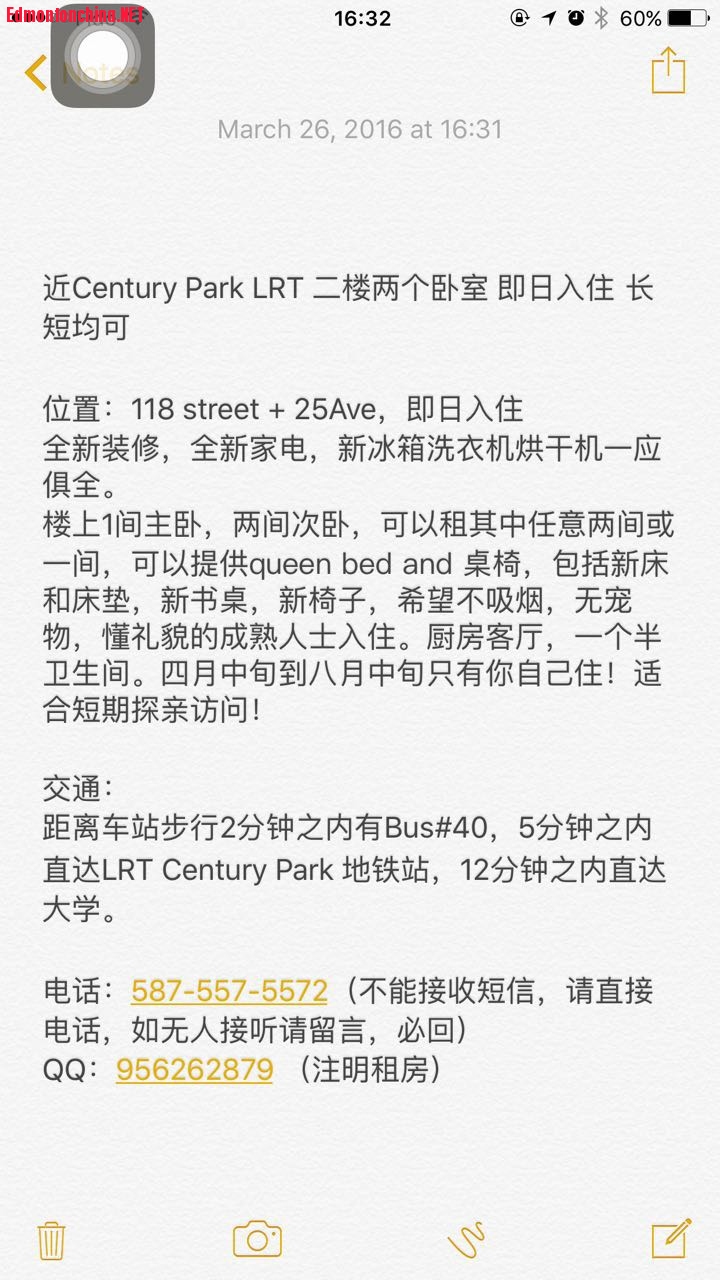This screenshot has width=720, height=1280.
Task: Tap the QQ number 956262879 link
Action: [x=194, y=1069]
